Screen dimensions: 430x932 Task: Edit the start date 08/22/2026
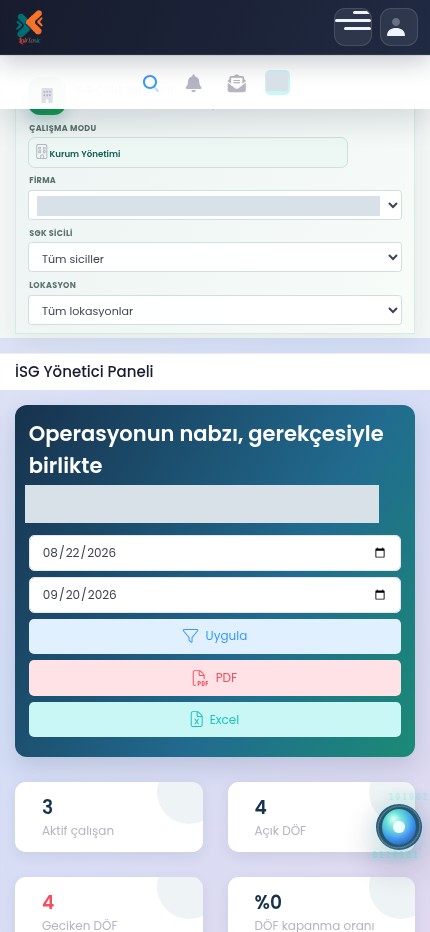pos(215,553)
